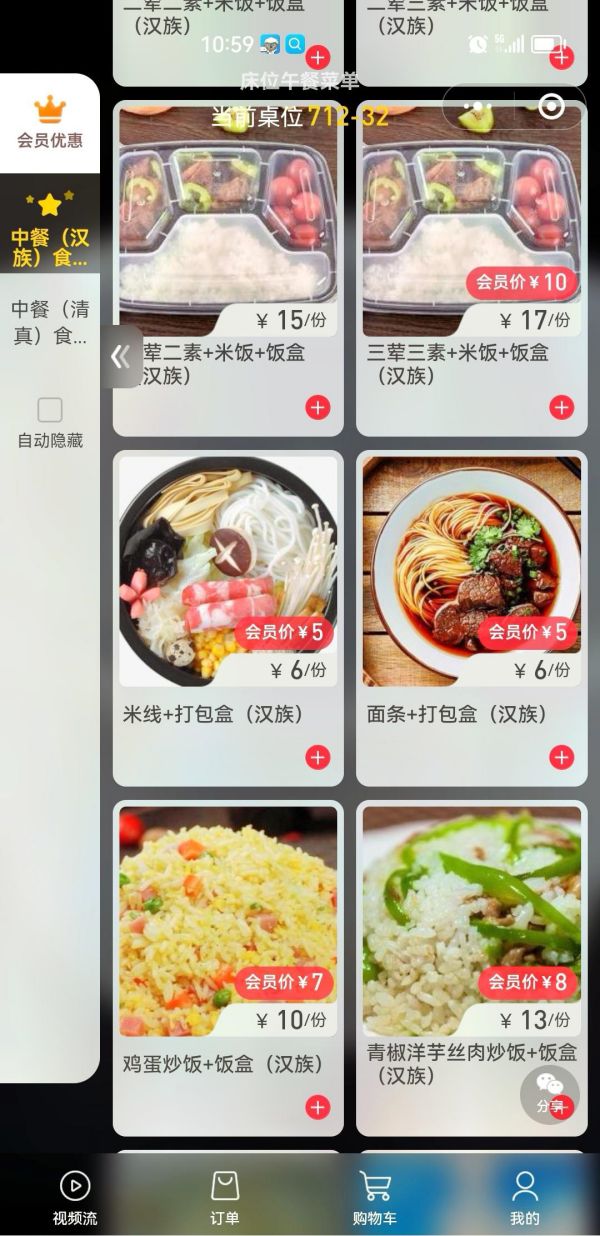Open the 购物车 shopping cart tab
The height and width of the screenshot is (1236, 600).
pyautogui.click(x=375, y=1198)
